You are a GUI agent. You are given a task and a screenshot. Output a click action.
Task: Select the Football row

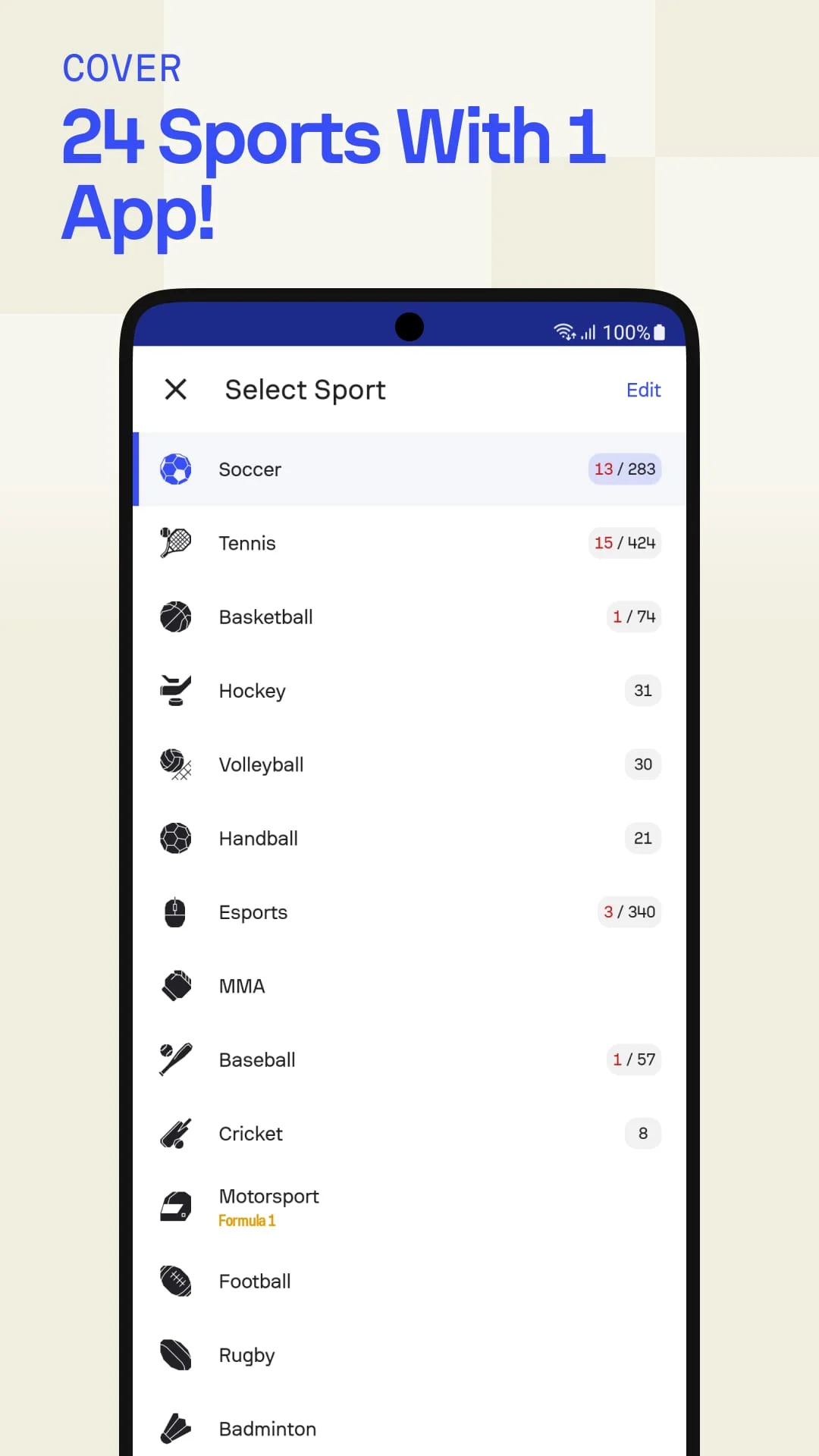pos(255,1281)
